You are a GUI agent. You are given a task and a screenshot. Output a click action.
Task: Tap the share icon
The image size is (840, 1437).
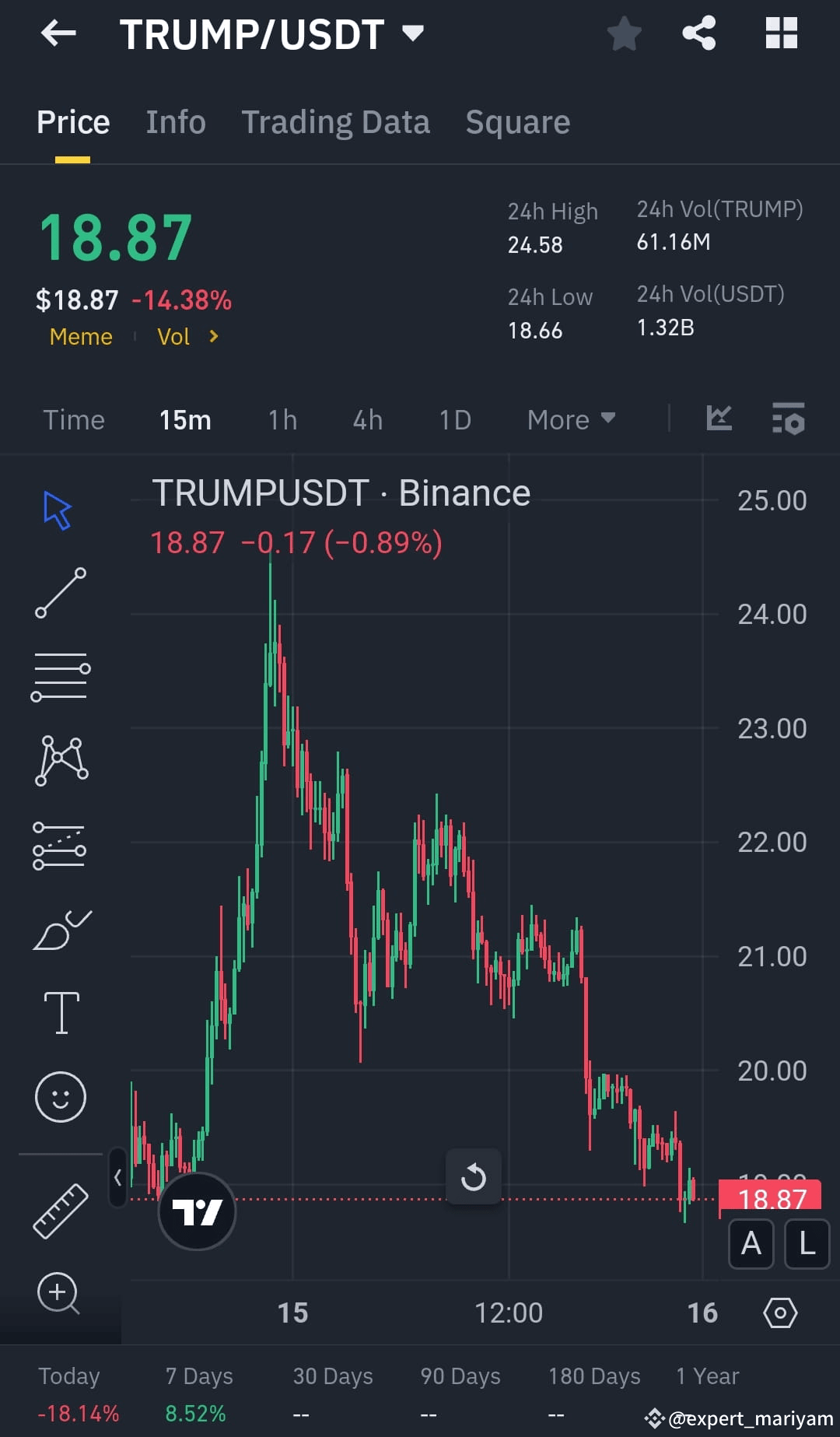698,33
